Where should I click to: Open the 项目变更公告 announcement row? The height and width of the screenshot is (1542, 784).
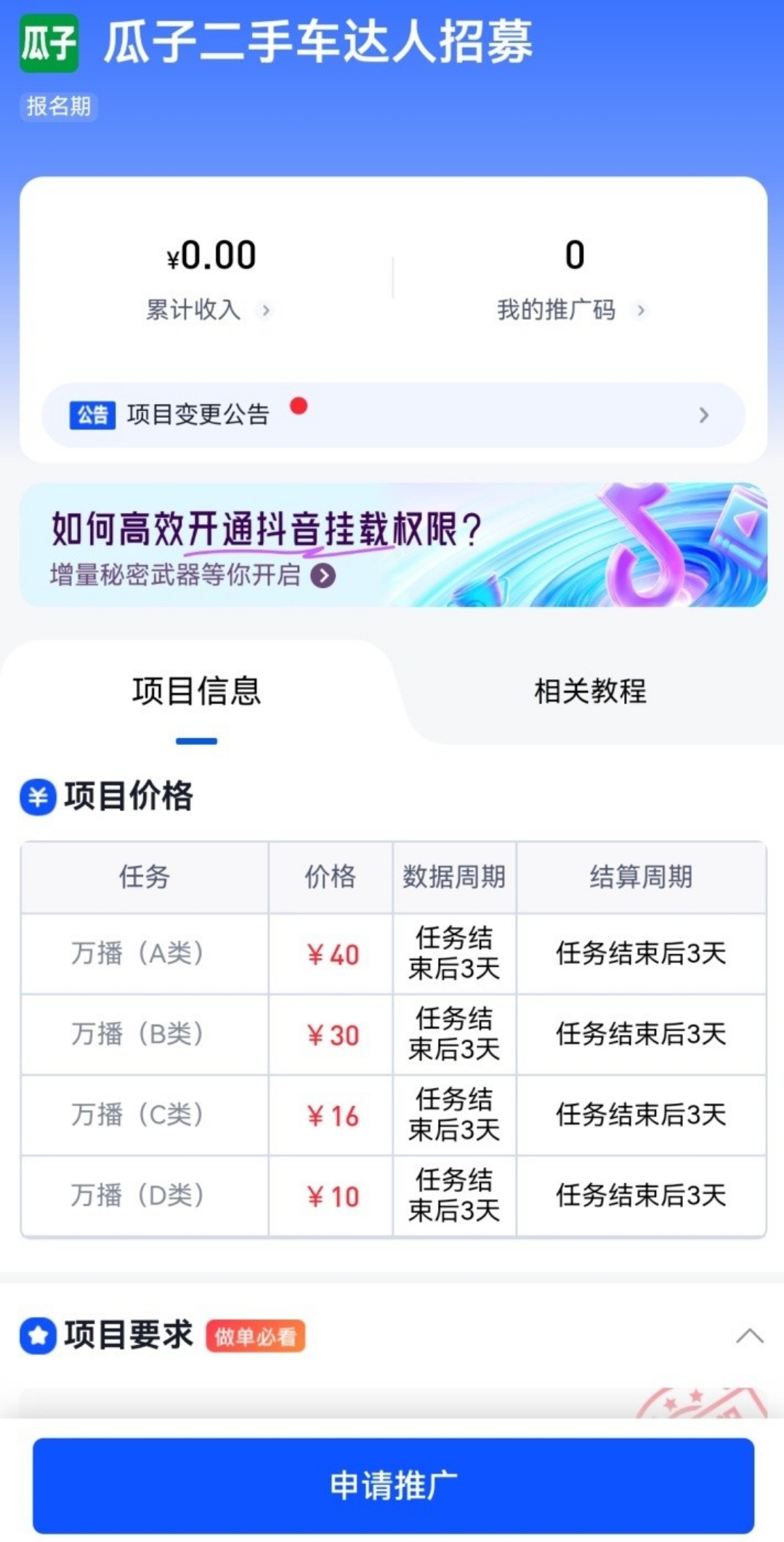[393, 414]
